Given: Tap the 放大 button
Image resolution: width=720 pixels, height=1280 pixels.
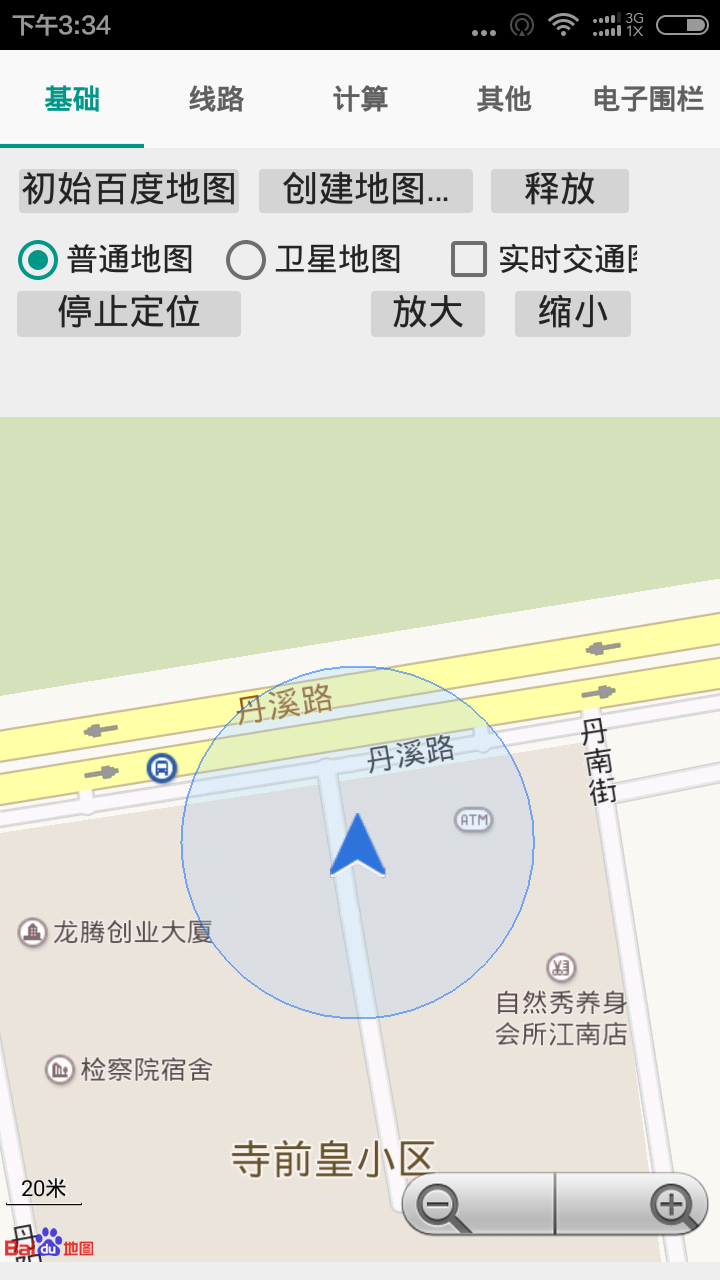Looking at the screenshot, I should [427, 313].
